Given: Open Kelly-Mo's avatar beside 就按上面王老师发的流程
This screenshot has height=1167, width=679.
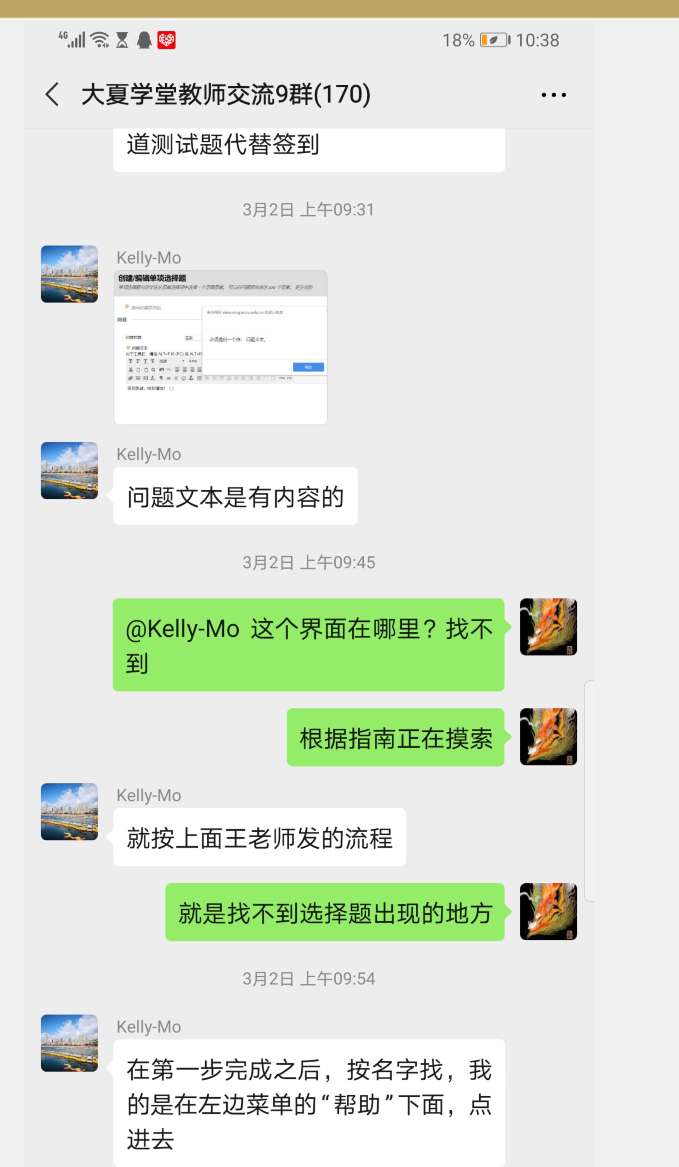Looking at the screenshot, I should (69, 811).
